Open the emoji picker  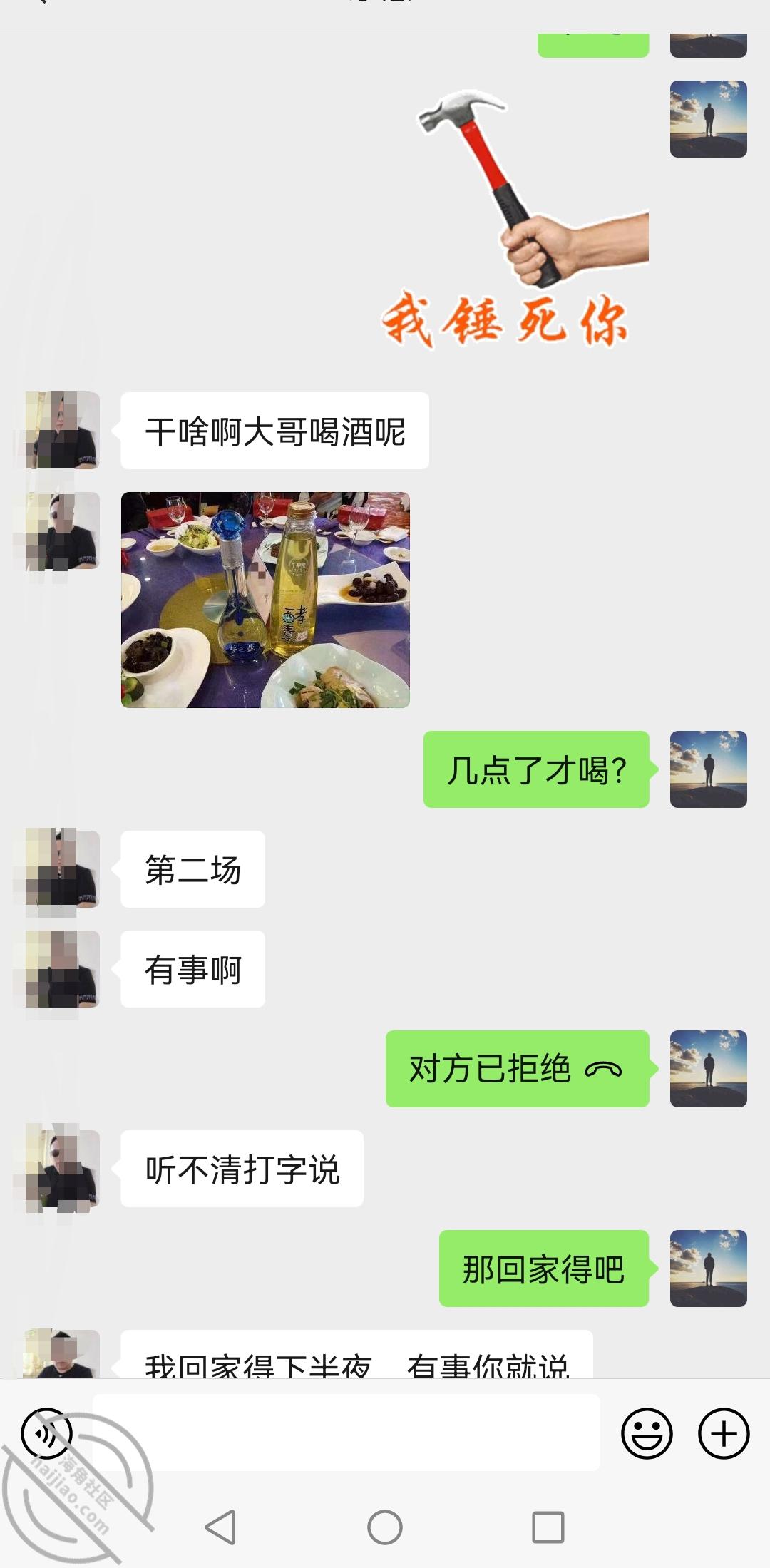[647, 1433]
